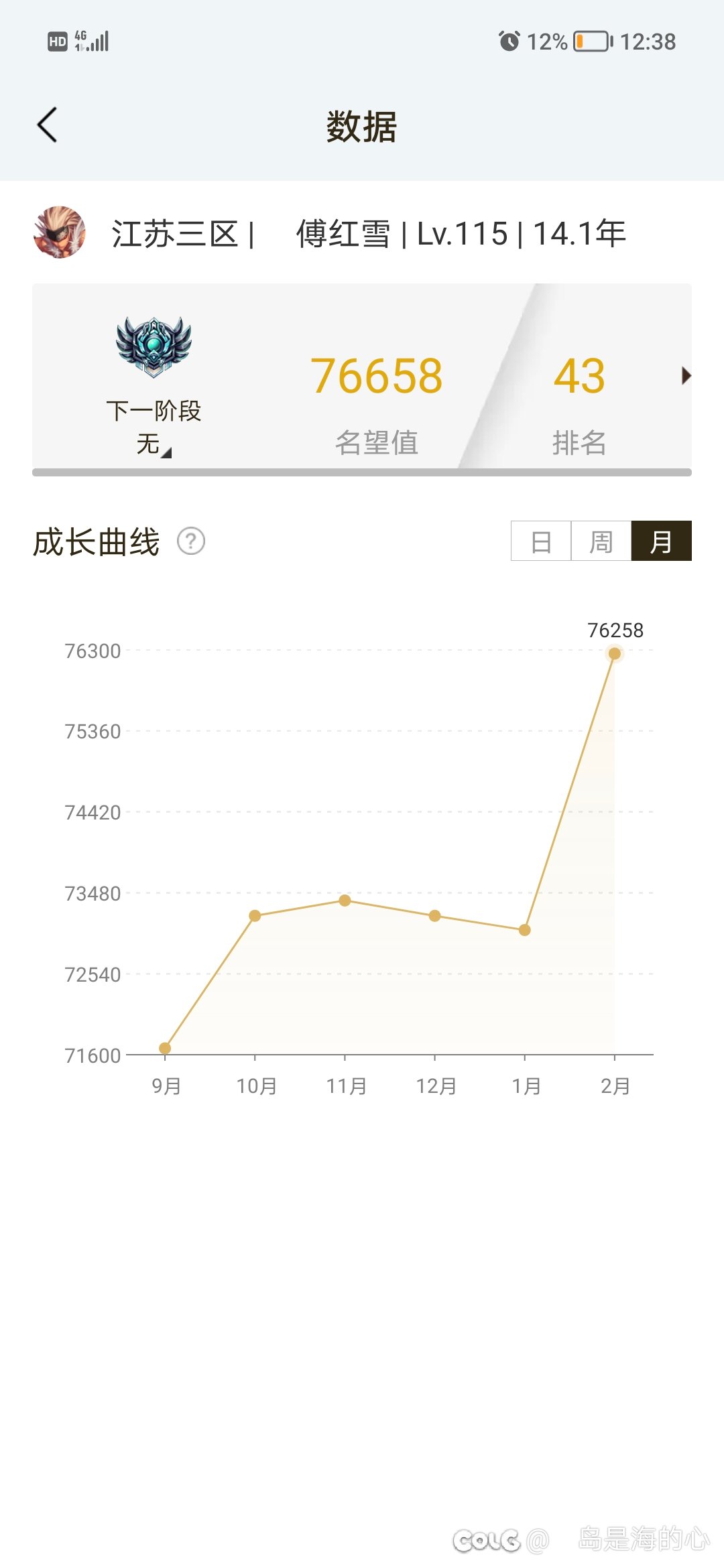Tap the 9月 data point on chart

tap(165, 1048)
